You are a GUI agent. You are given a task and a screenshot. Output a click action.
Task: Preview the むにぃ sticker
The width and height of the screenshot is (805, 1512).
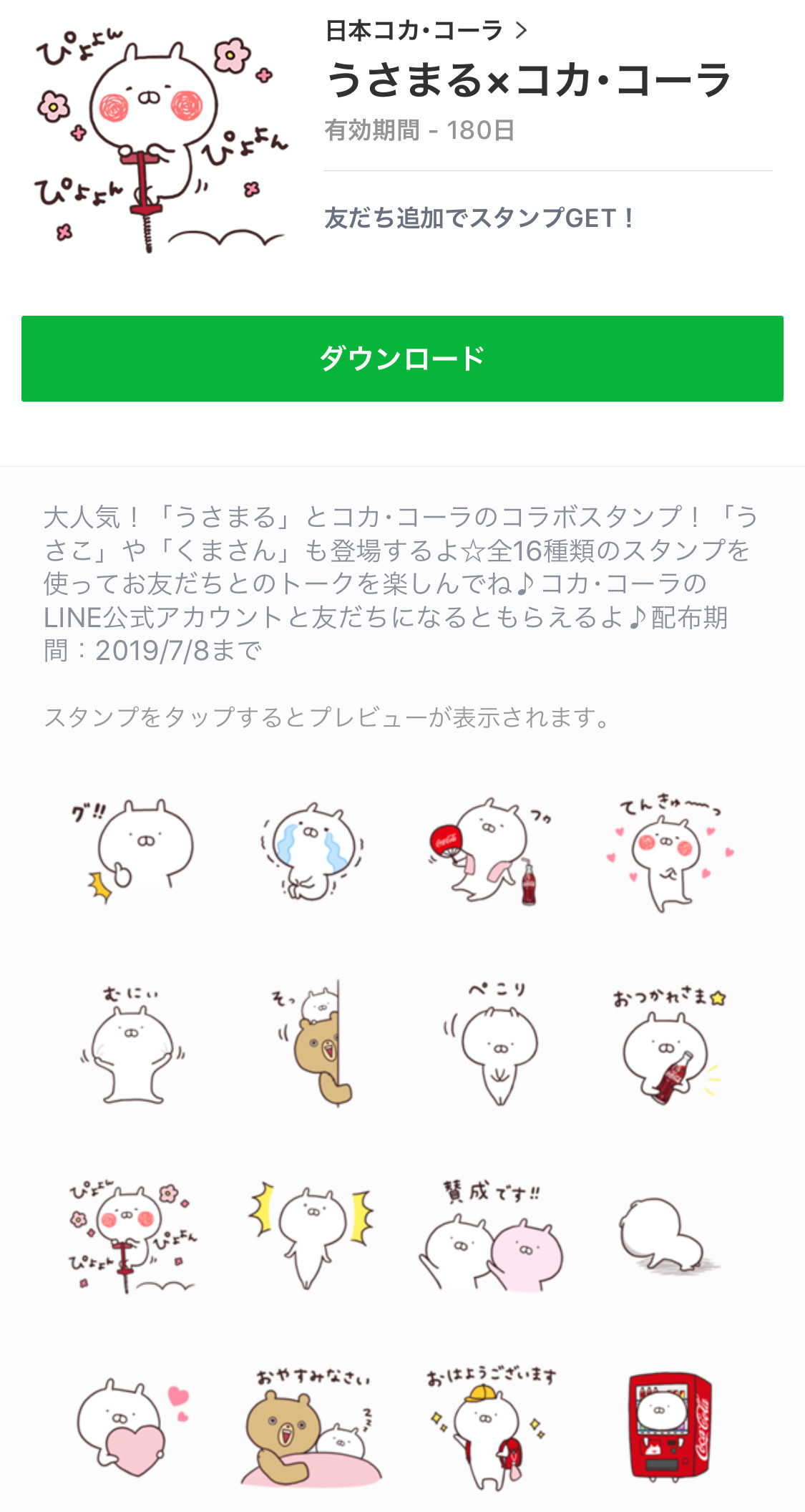click(x=133, y=1044)
